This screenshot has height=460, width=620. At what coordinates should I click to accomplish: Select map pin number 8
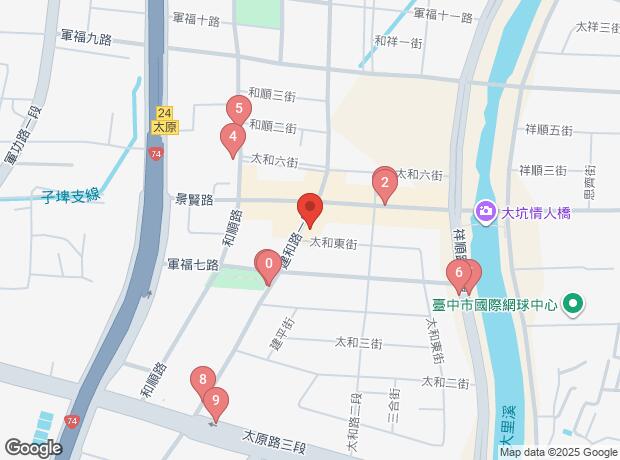203,381
